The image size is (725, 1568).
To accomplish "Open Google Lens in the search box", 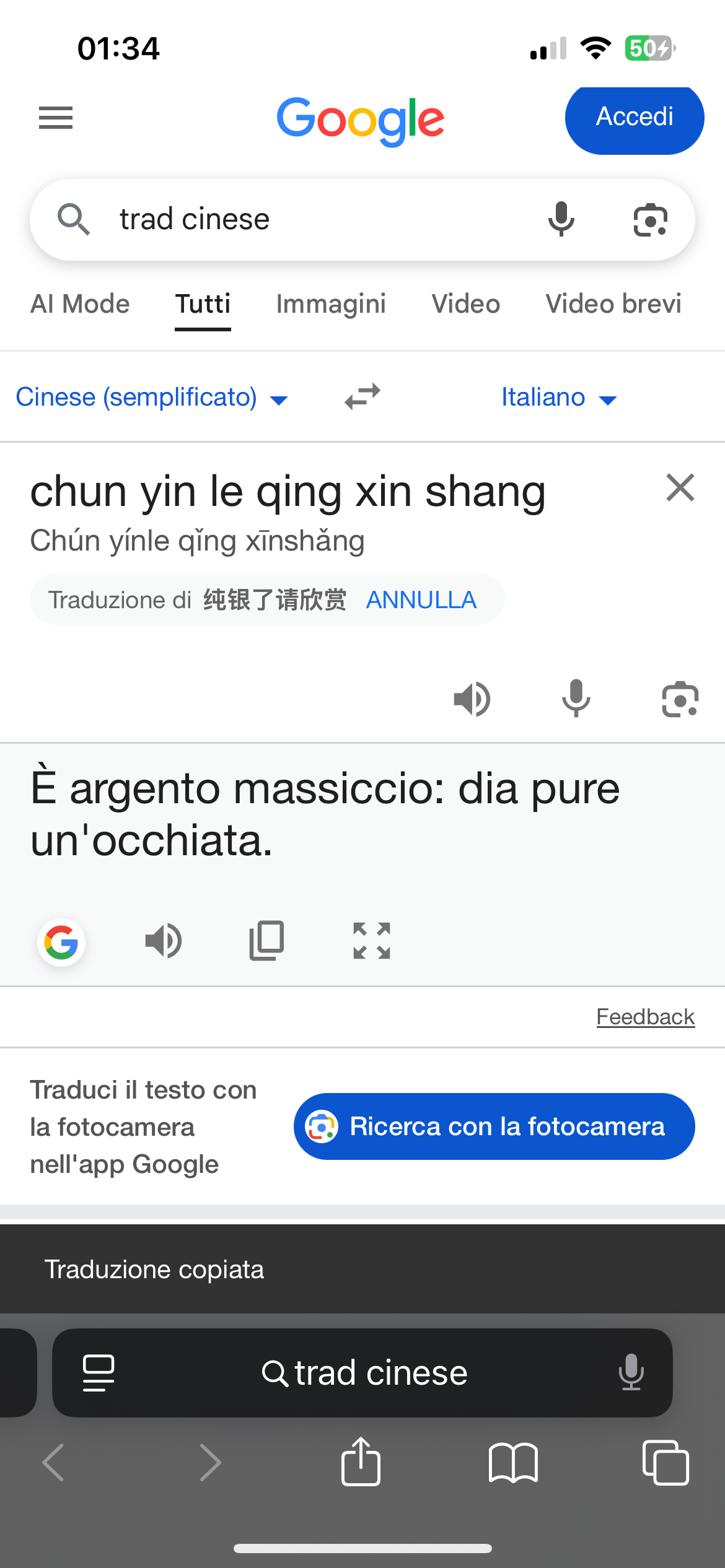I will [x=651, y=219].
